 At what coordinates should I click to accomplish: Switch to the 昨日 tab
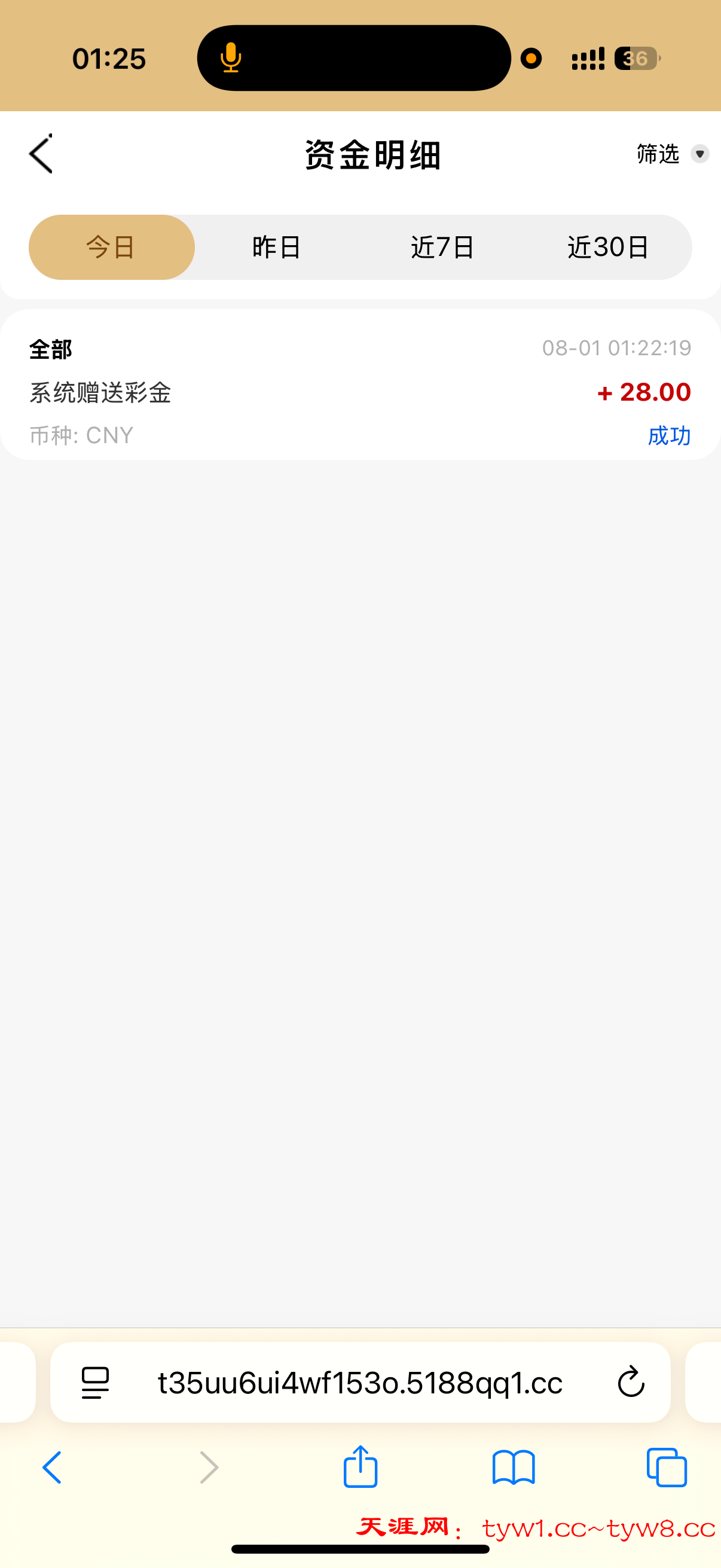point(277,247)
